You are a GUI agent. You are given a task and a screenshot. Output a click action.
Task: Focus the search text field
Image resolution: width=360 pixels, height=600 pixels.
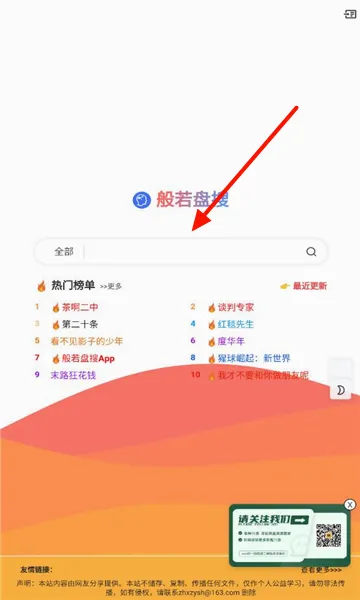[x=193, y=252]
